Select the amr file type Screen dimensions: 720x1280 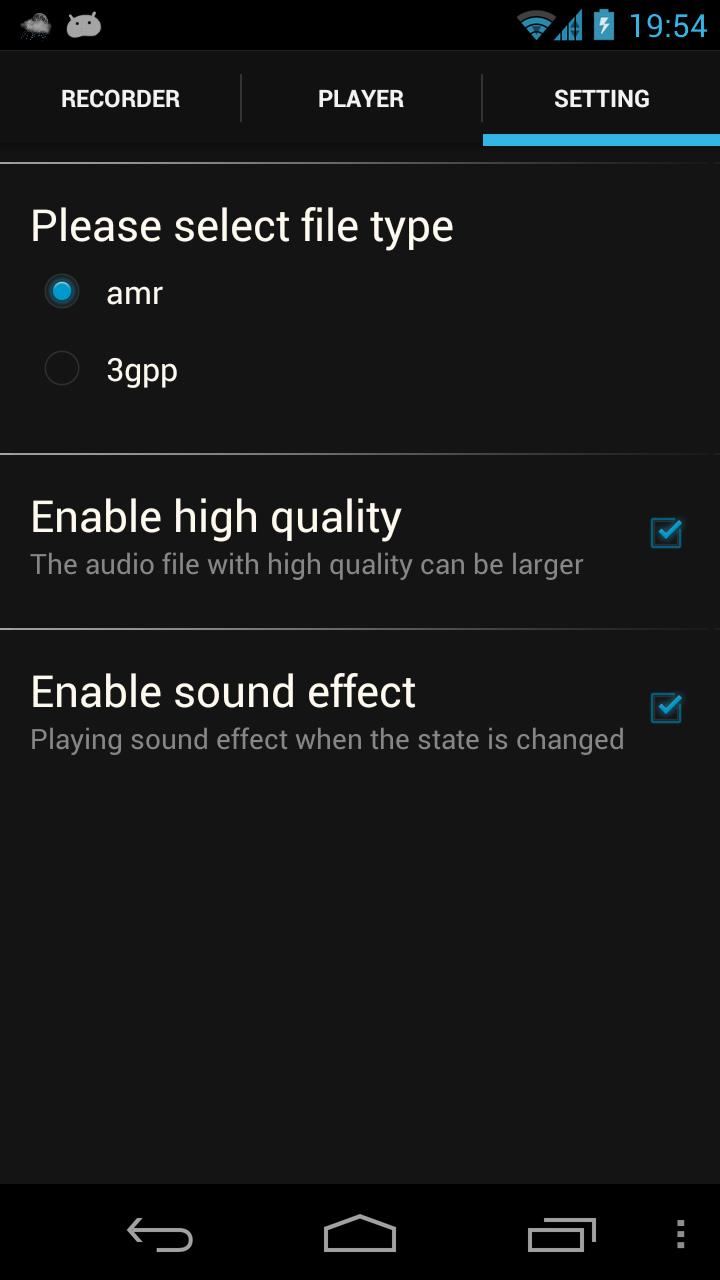tap(62, 292)
